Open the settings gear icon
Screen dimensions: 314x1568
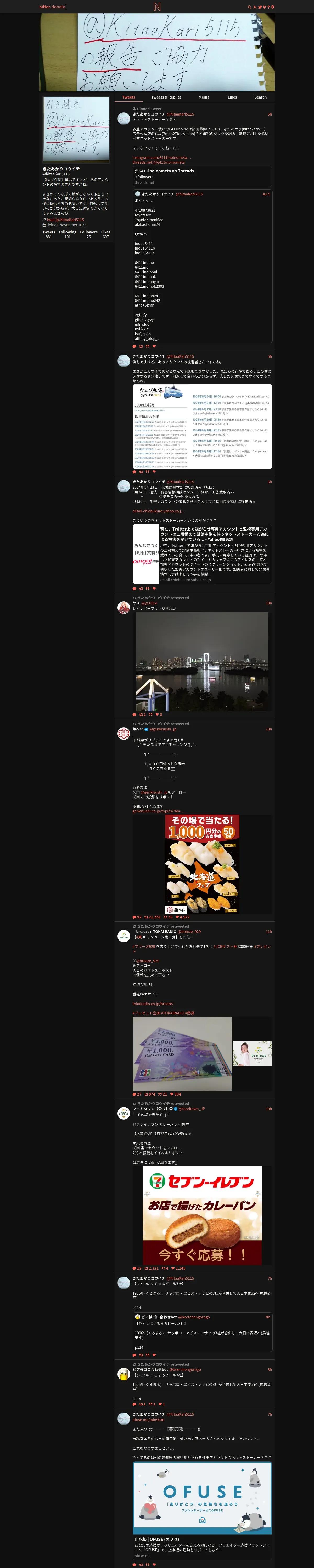coord(273,7)
